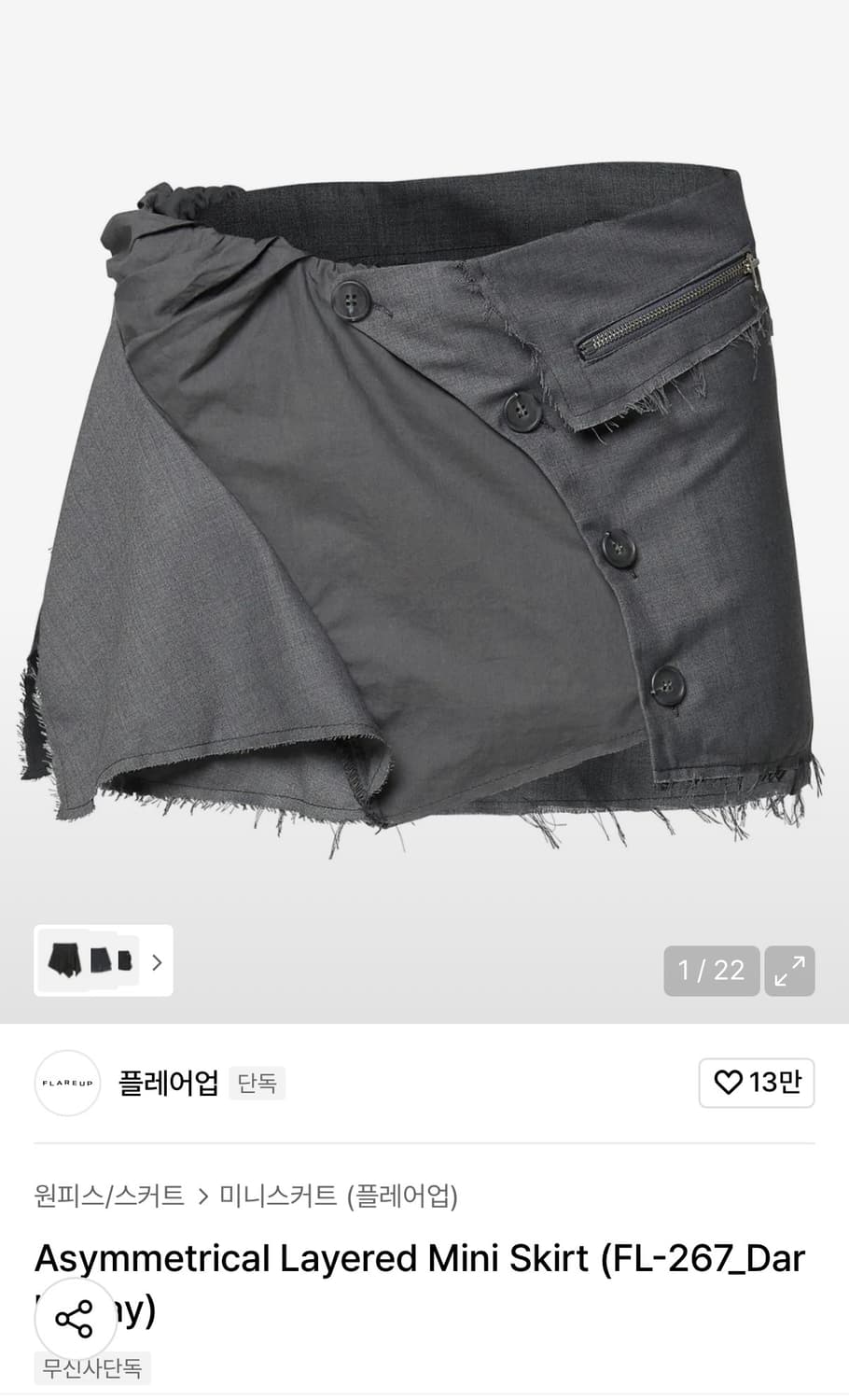Open 미니스커트 (플레어업) subcategory

pos(339,1197)
